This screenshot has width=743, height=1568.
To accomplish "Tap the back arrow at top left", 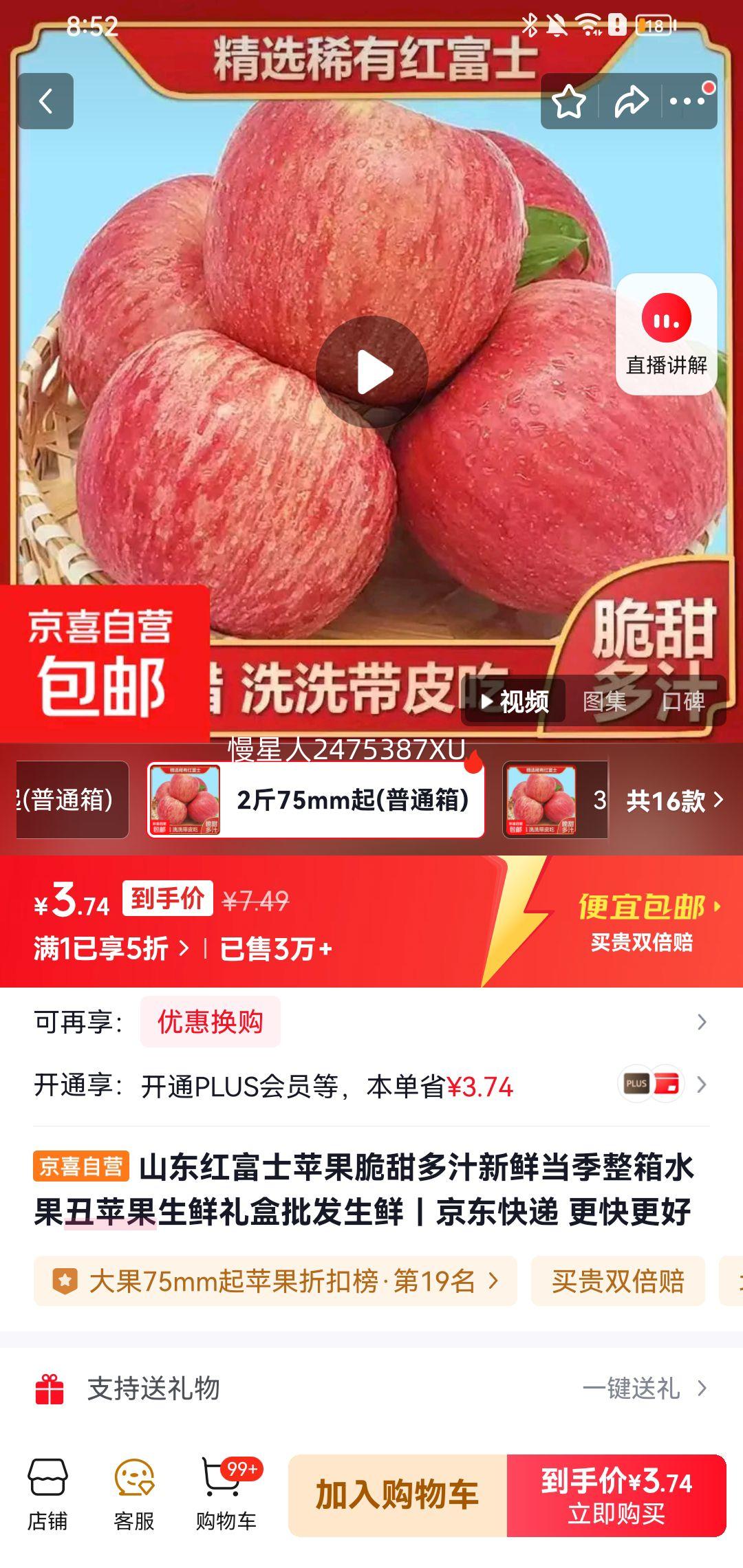I will [46, 100].
